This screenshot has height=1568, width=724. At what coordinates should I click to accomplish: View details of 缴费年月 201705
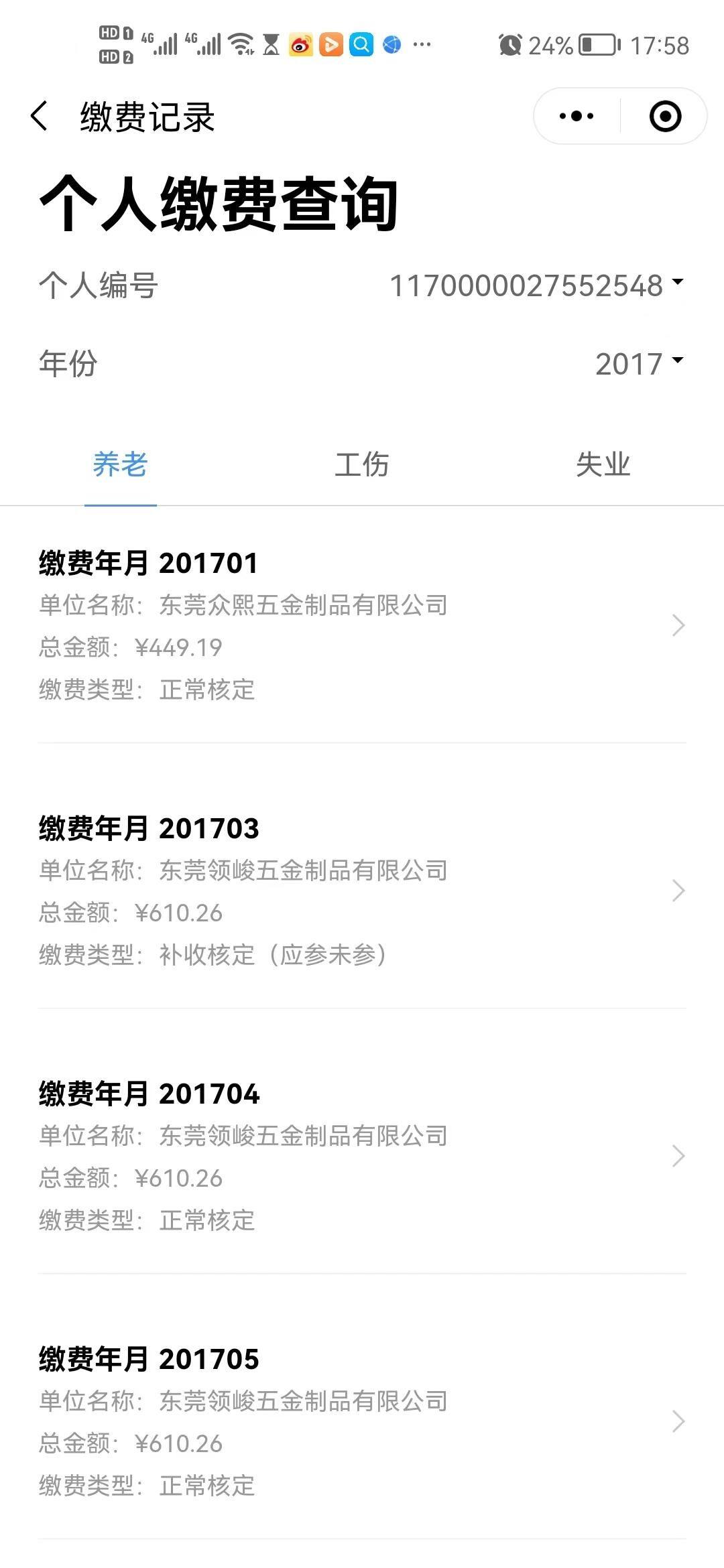(362, 1422)
